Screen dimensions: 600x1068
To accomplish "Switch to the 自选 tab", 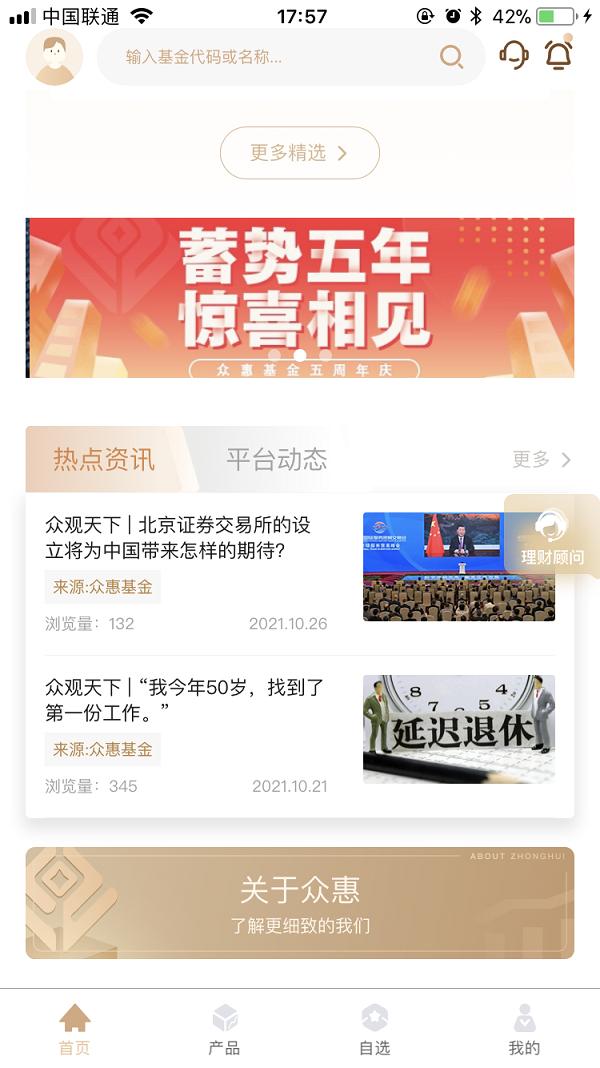I will [x=374, y=1030].
